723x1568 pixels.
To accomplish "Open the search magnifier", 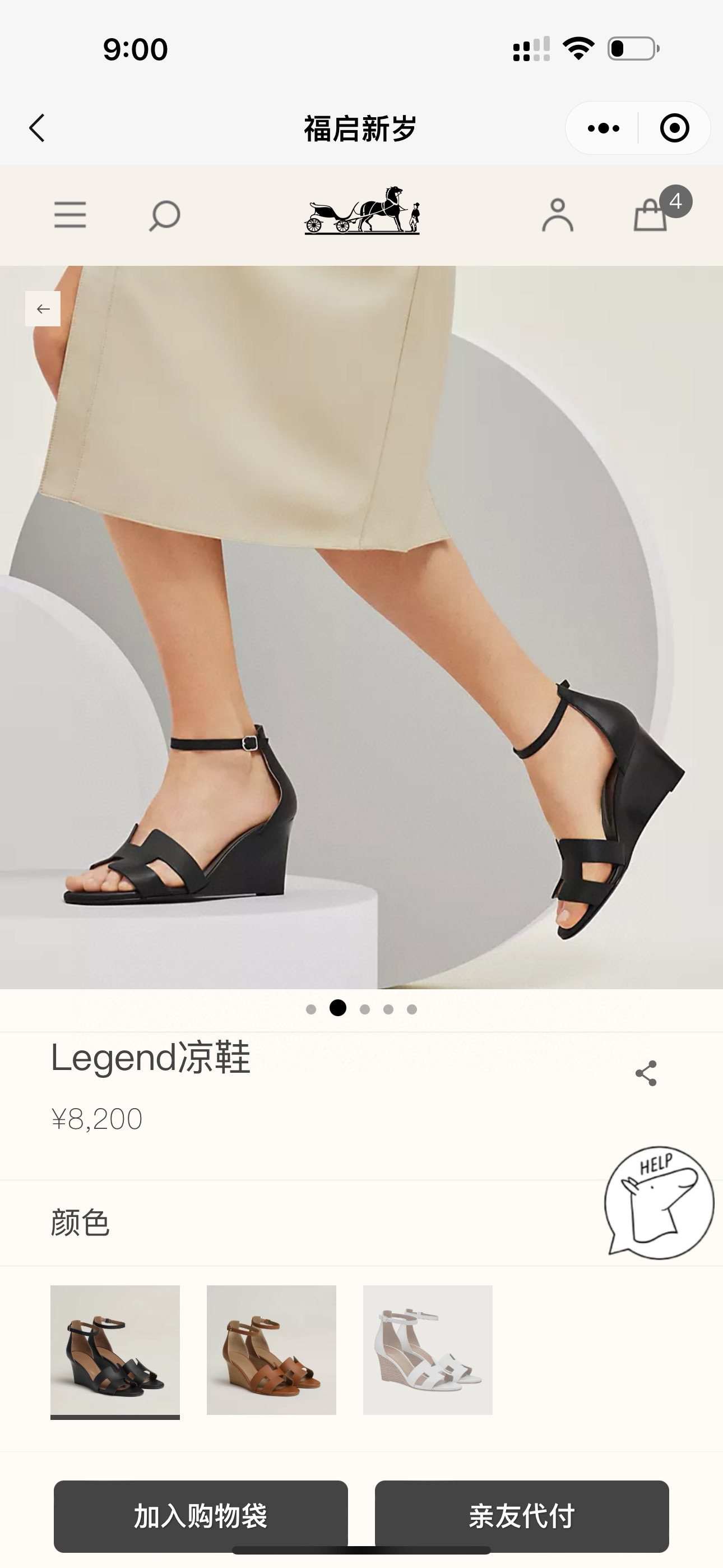I will tap(164, 215).
